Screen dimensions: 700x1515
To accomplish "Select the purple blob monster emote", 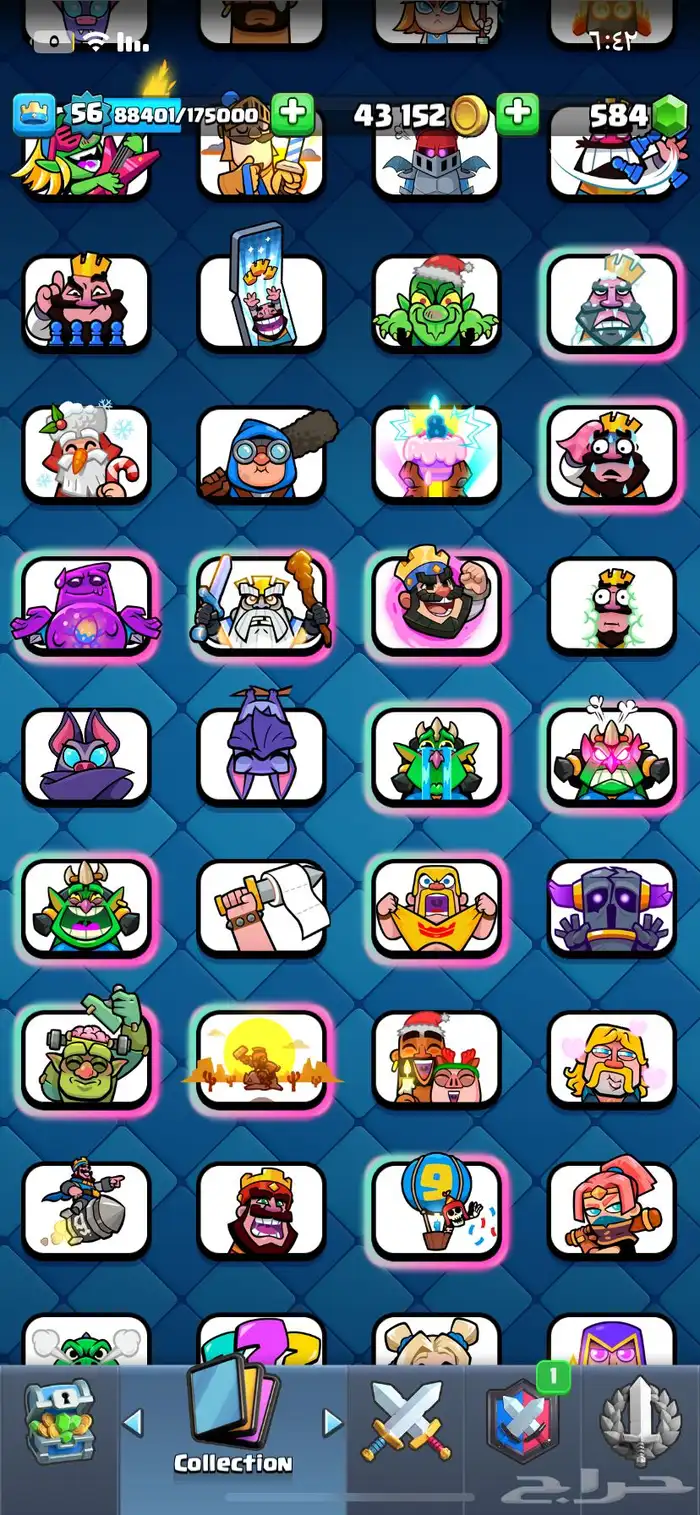I will (85, 608).
